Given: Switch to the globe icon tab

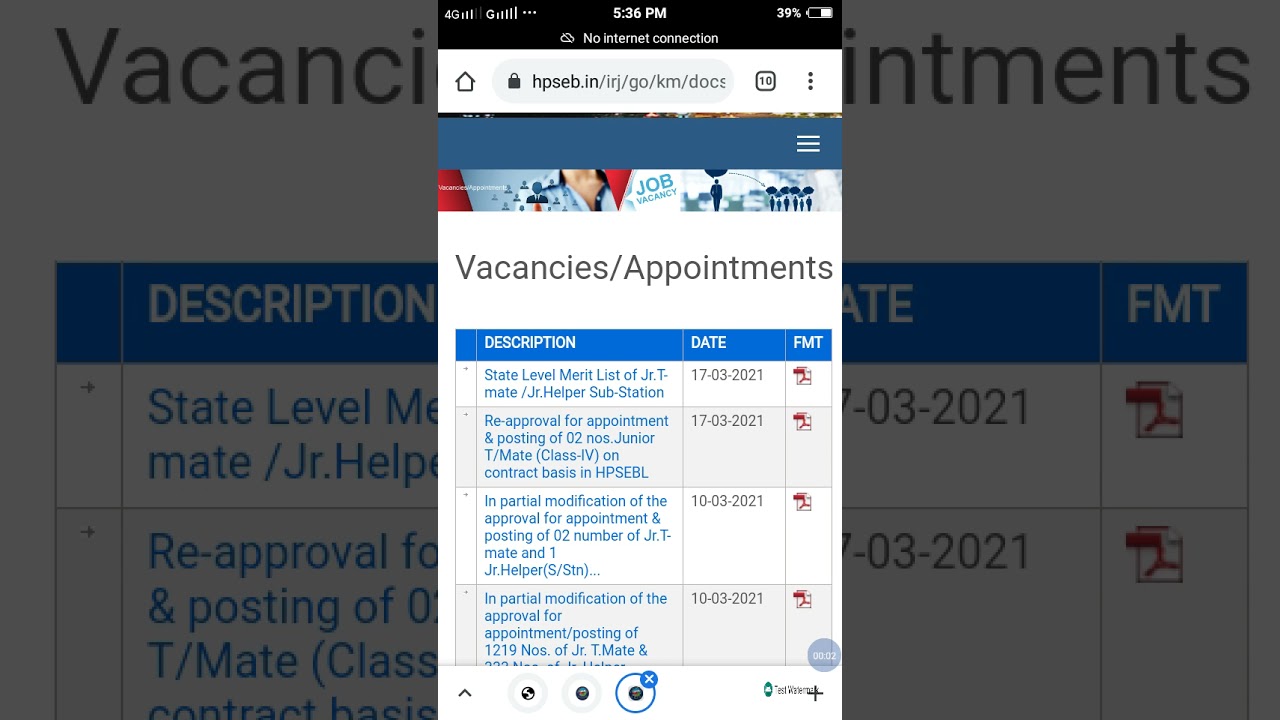Looking at the screenshot, I should (528, 693).
